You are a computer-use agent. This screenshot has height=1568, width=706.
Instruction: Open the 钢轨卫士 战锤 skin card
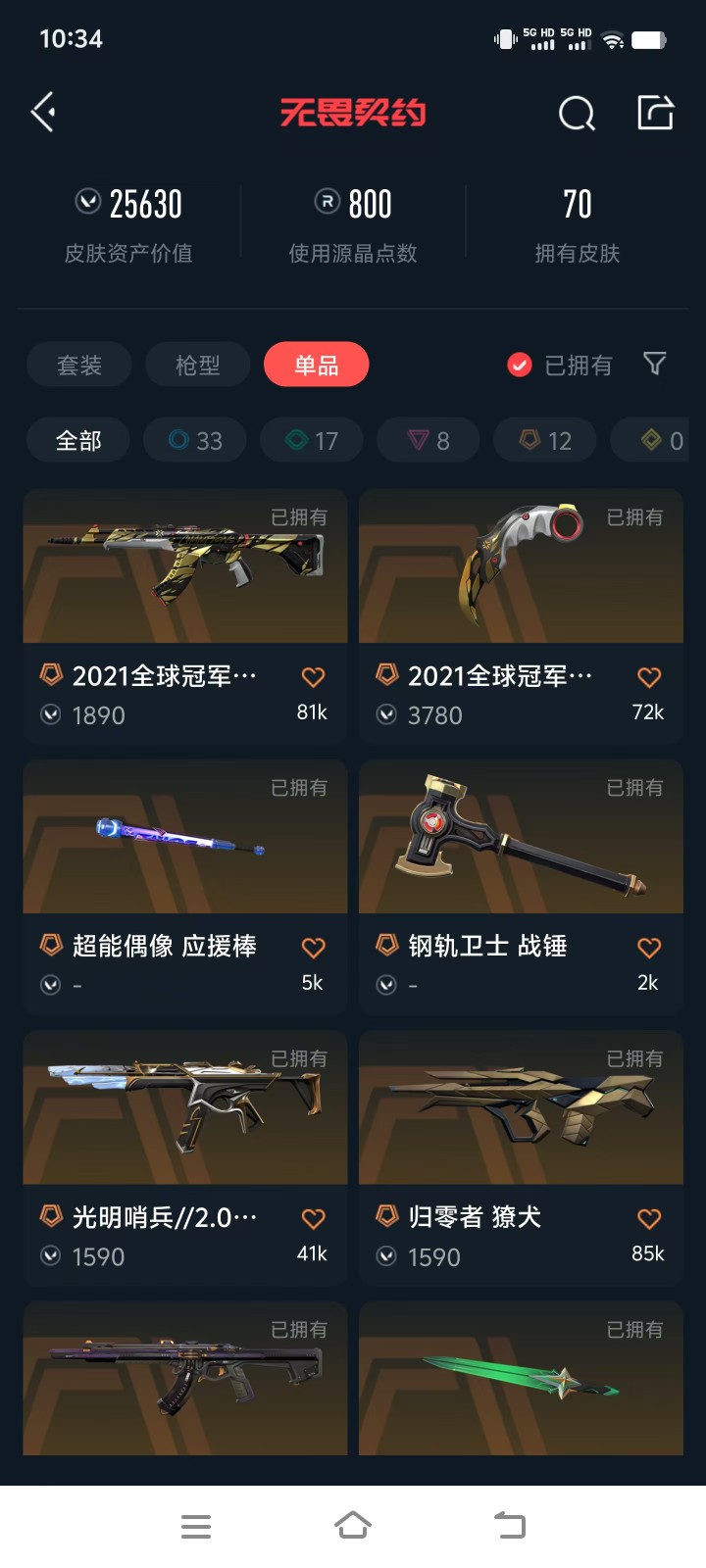click(521, 886)
